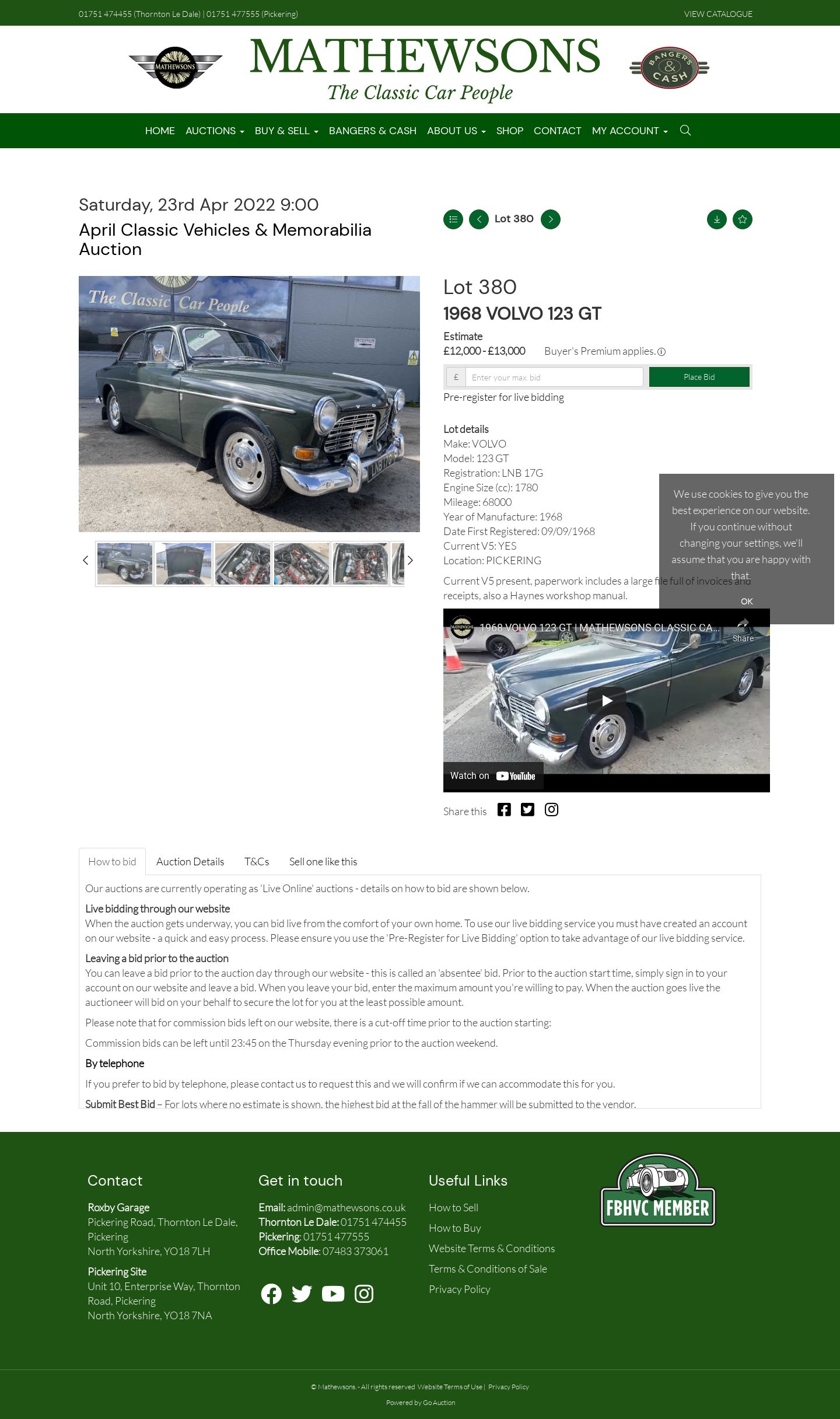Tap the Place Bid button

699,377
